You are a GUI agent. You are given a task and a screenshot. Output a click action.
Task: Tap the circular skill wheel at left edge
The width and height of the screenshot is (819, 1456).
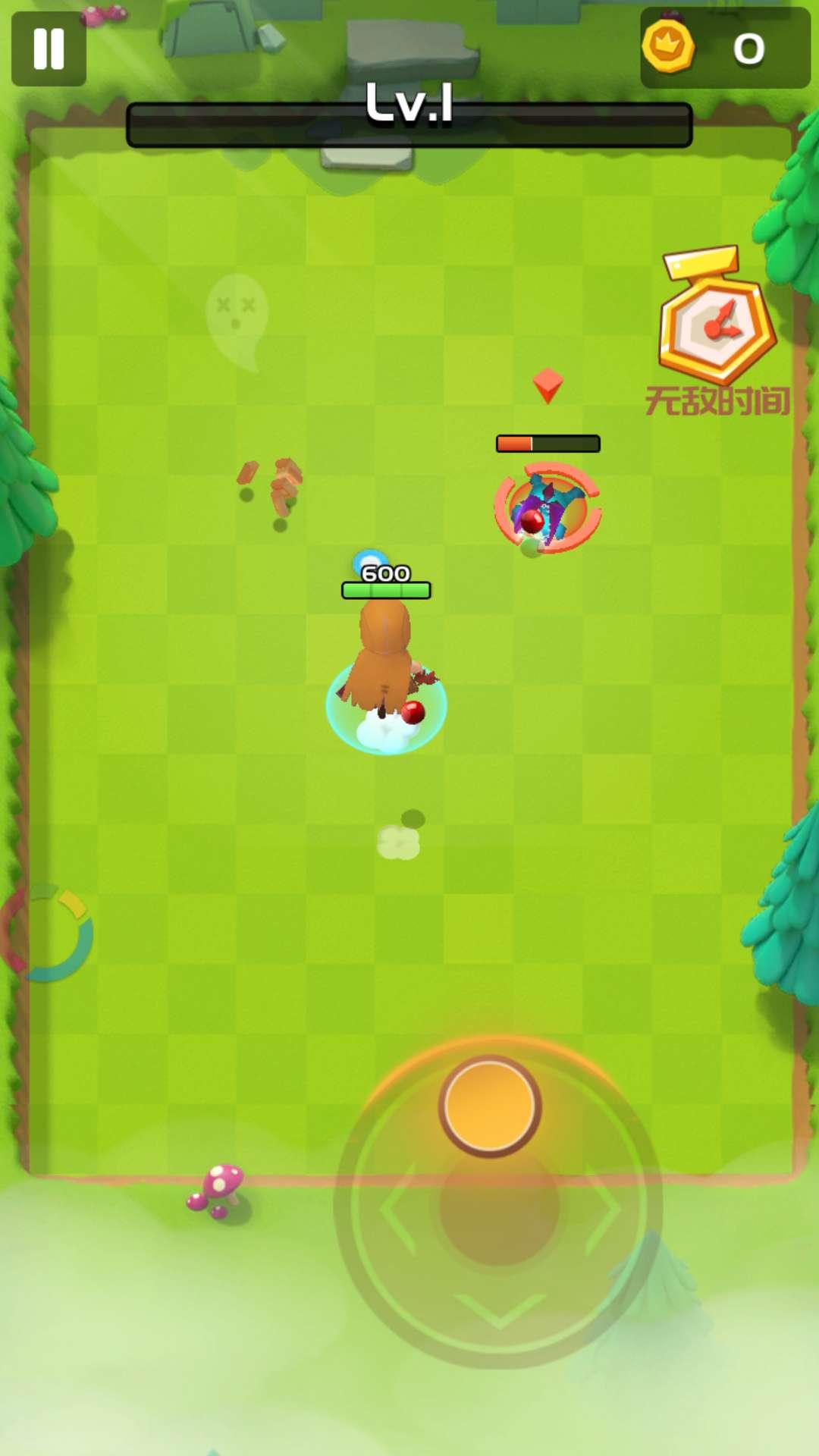click(x=45, y=933)
